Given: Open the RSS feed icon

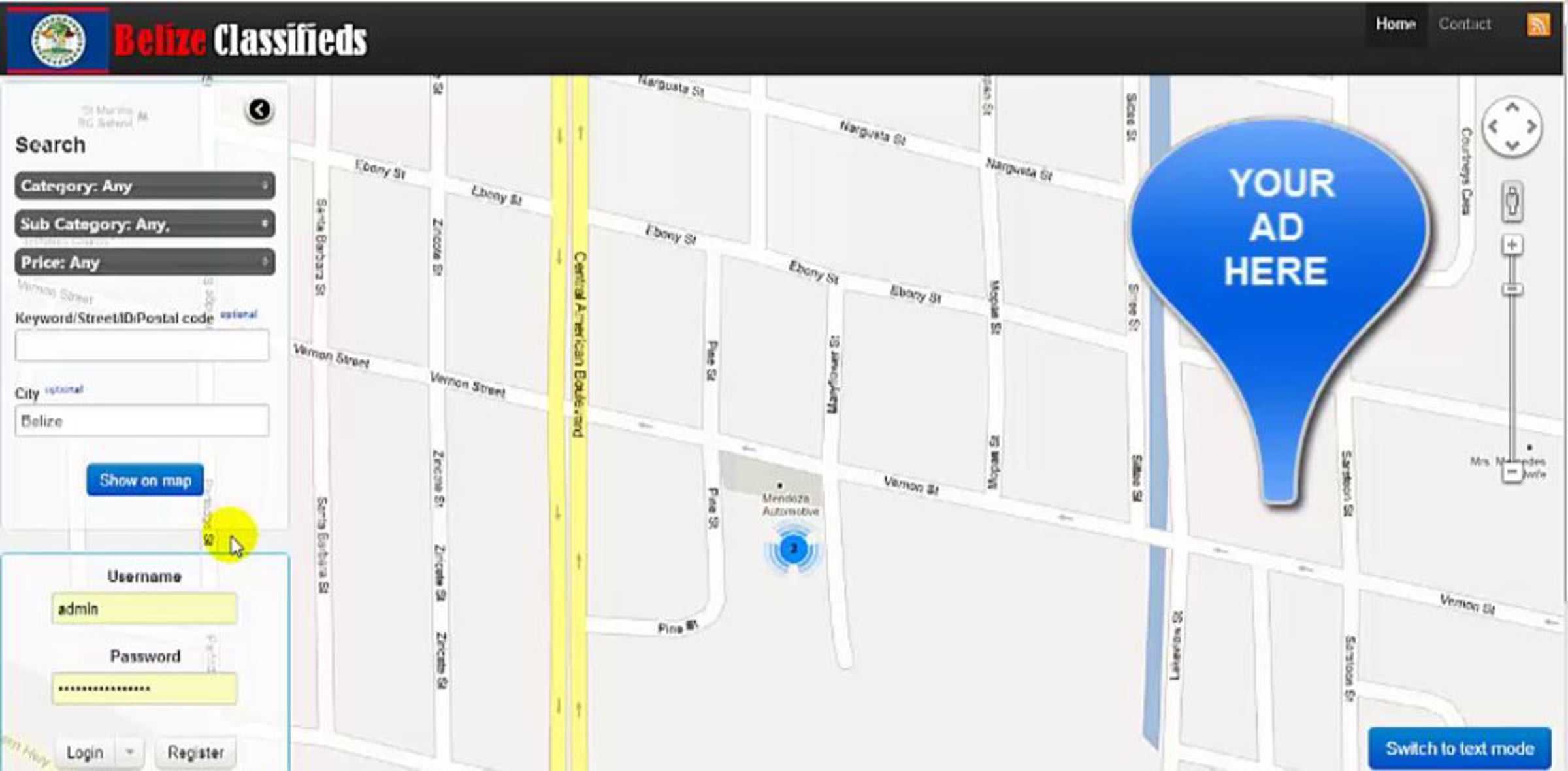Looking at the screenshot, I should click(x=1539, y=25).
